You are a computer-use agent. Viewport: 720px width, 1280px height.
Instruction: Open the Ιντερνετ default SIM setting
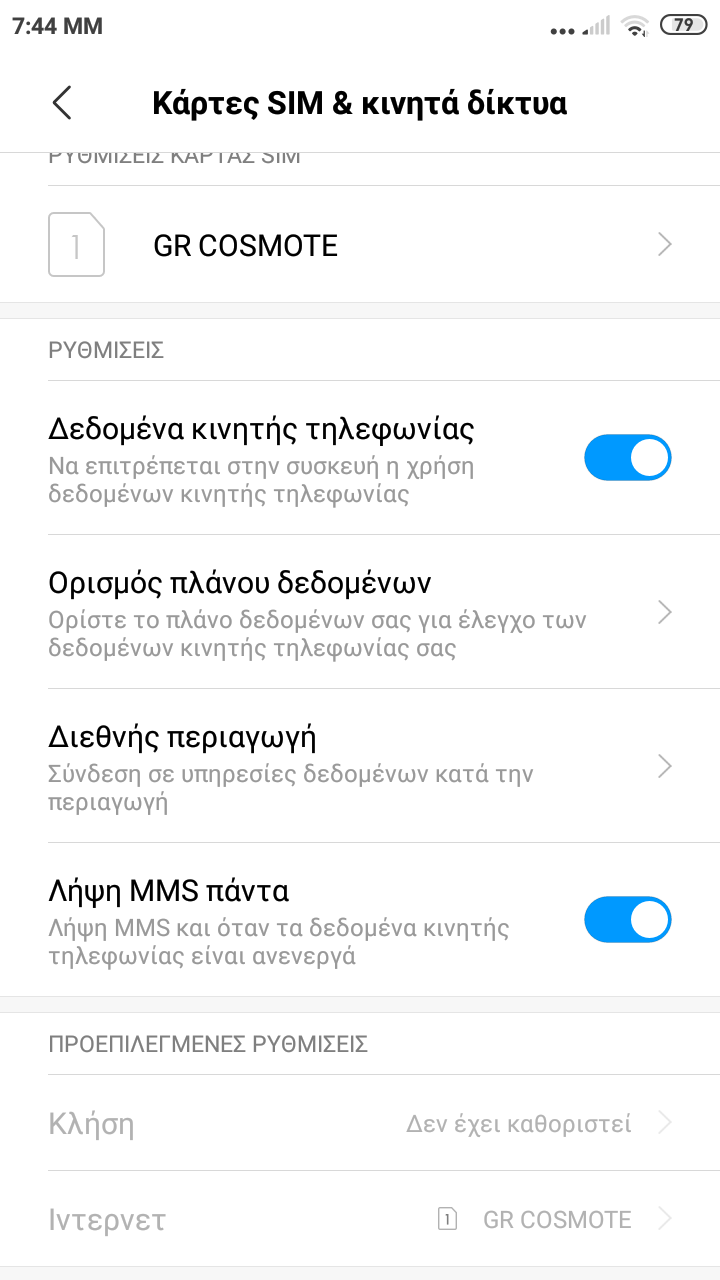point(360,1220)
